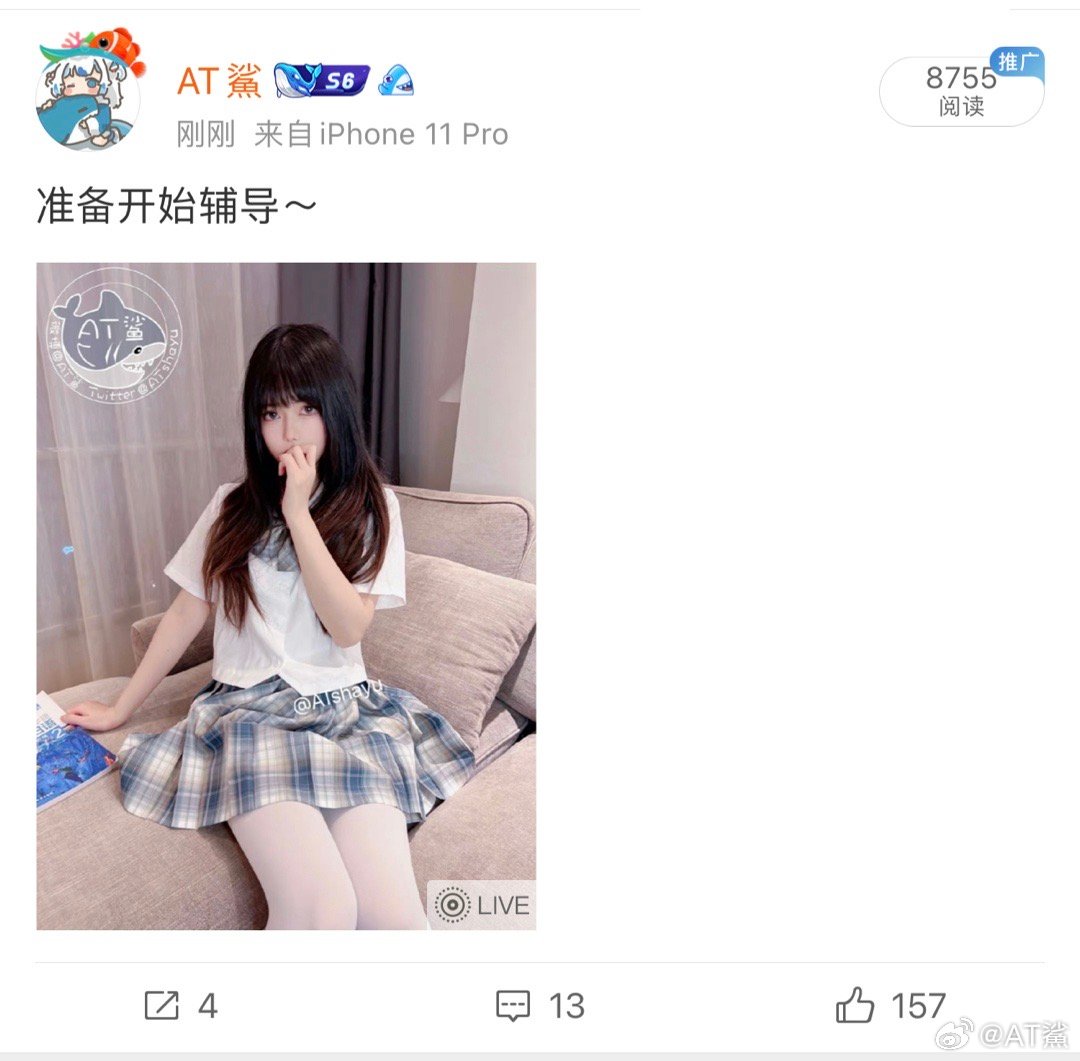1080x1061 pixels.
Task: Open the 8755 阅读 推广 button
Action: pyautogui.click(x=961, y=91)
